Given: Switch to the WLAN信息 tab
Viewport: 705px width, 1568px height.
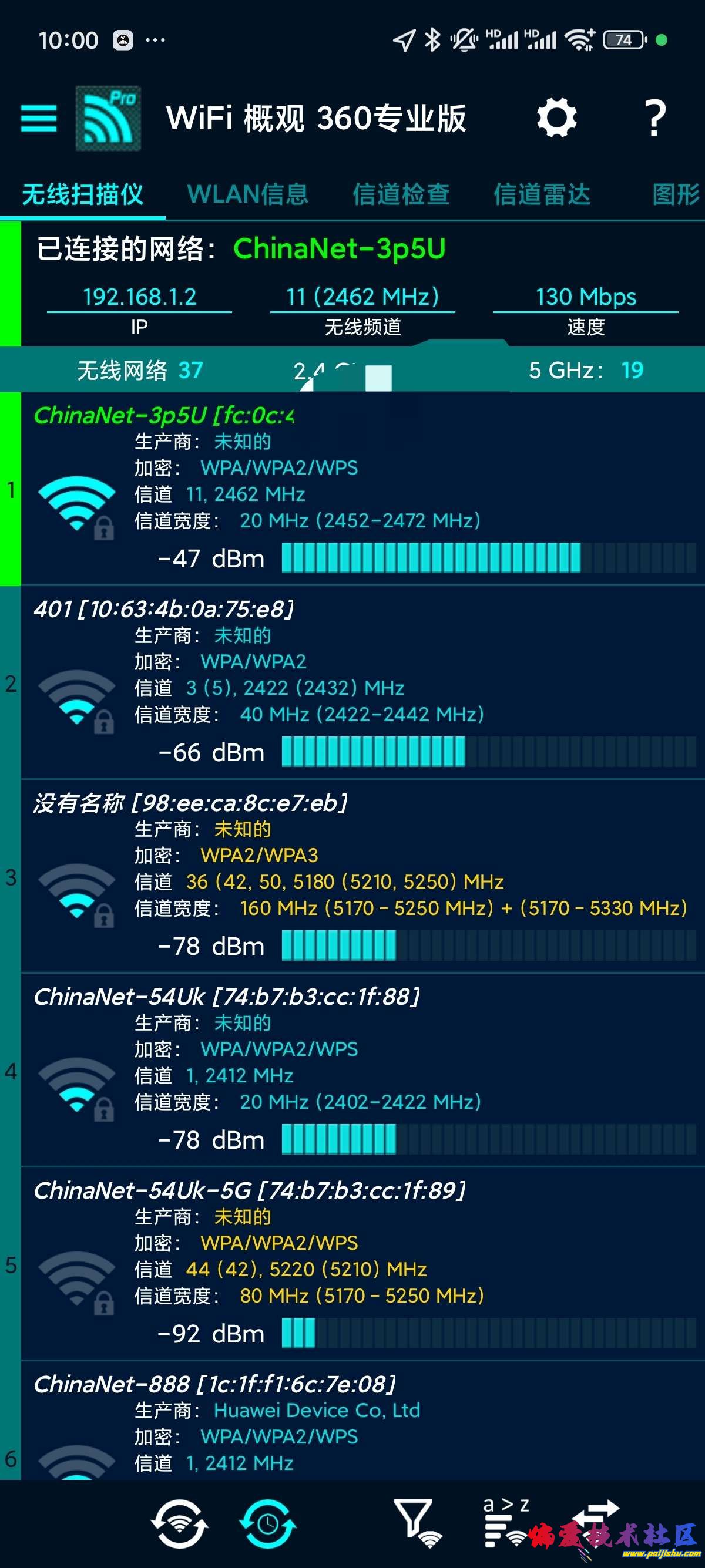Looking at the screenshot, I should click(249, 195).
